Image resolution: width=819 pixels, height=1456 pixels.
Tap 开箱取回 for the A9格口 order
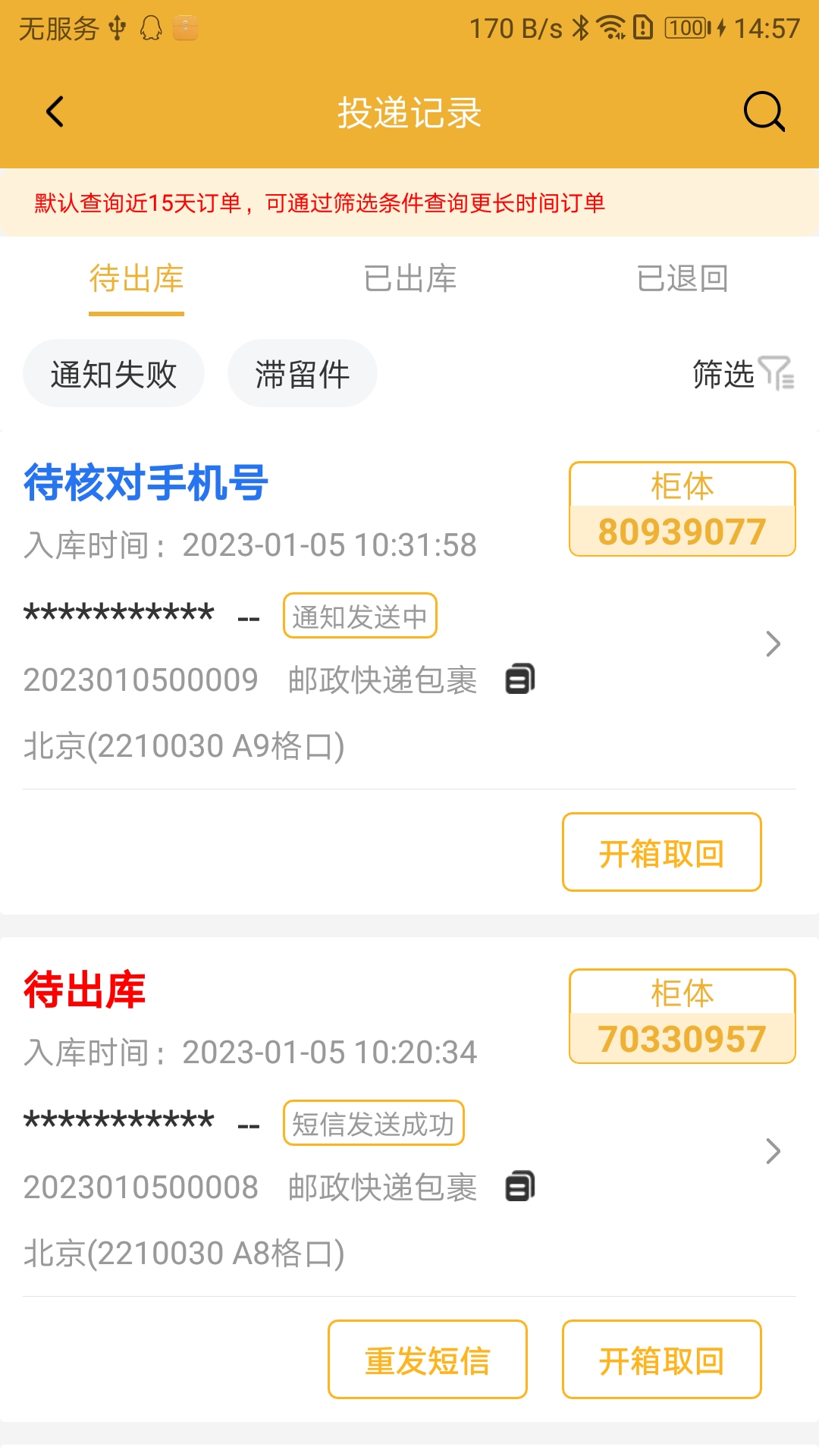click(x=661, y=852)
